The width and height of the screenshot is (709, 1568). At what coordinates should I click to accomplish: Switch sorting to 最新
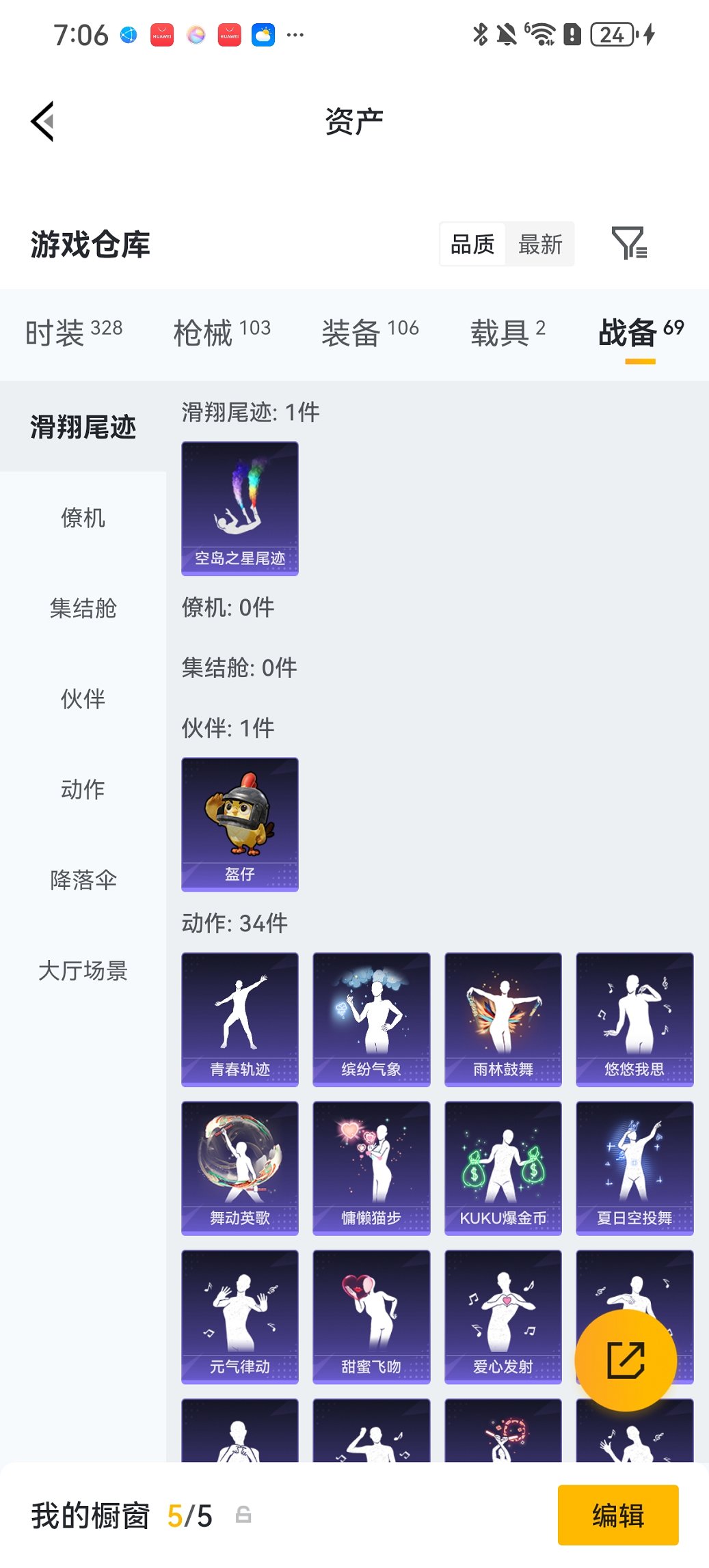540,244
